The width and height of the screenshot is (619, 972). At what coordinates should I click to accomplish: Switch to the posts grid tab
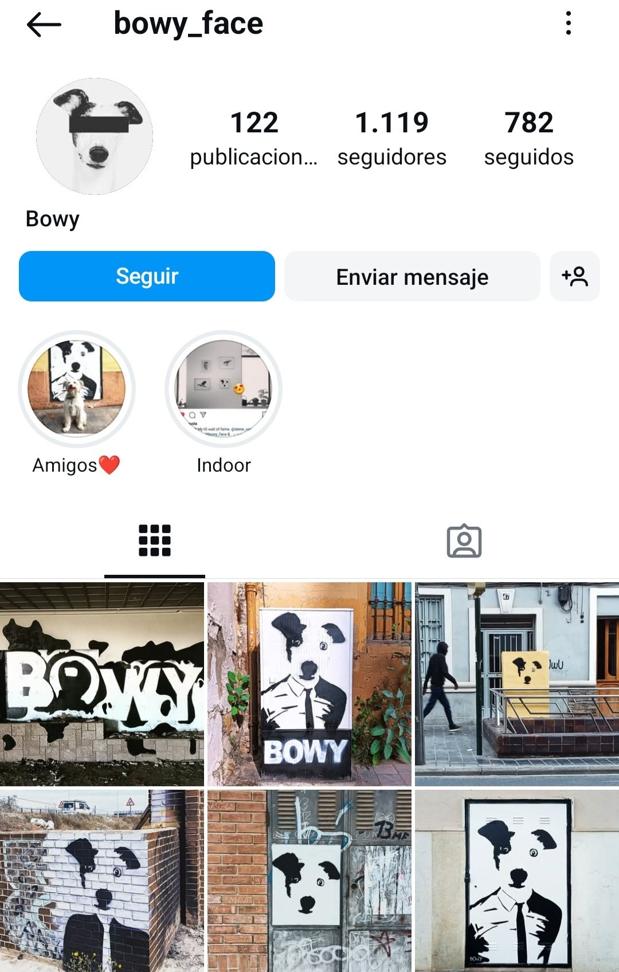[x=154, y=540]
